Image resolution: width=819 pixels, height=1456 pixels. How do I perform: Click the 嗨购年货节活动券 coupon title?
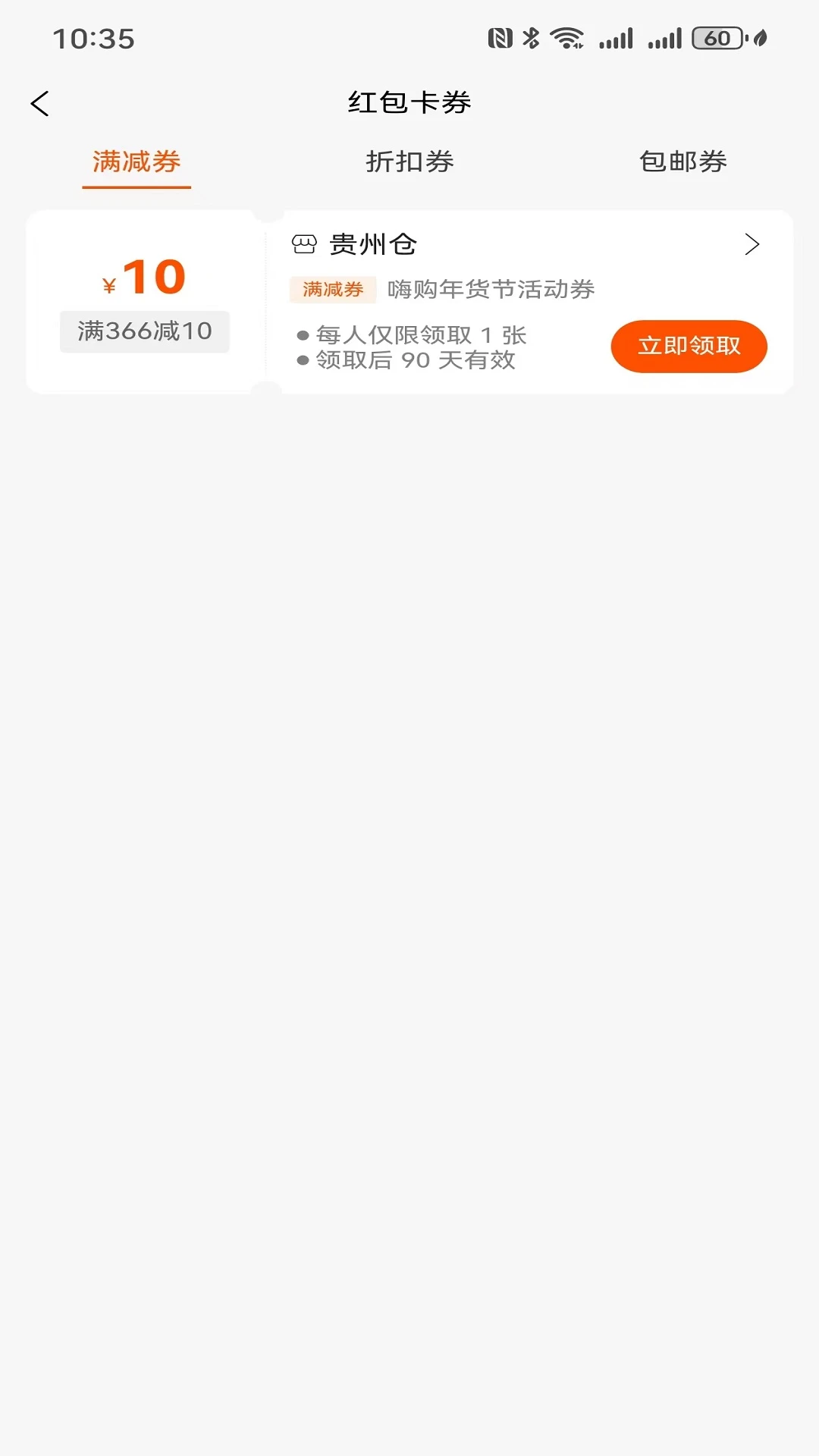coord(491,289)
